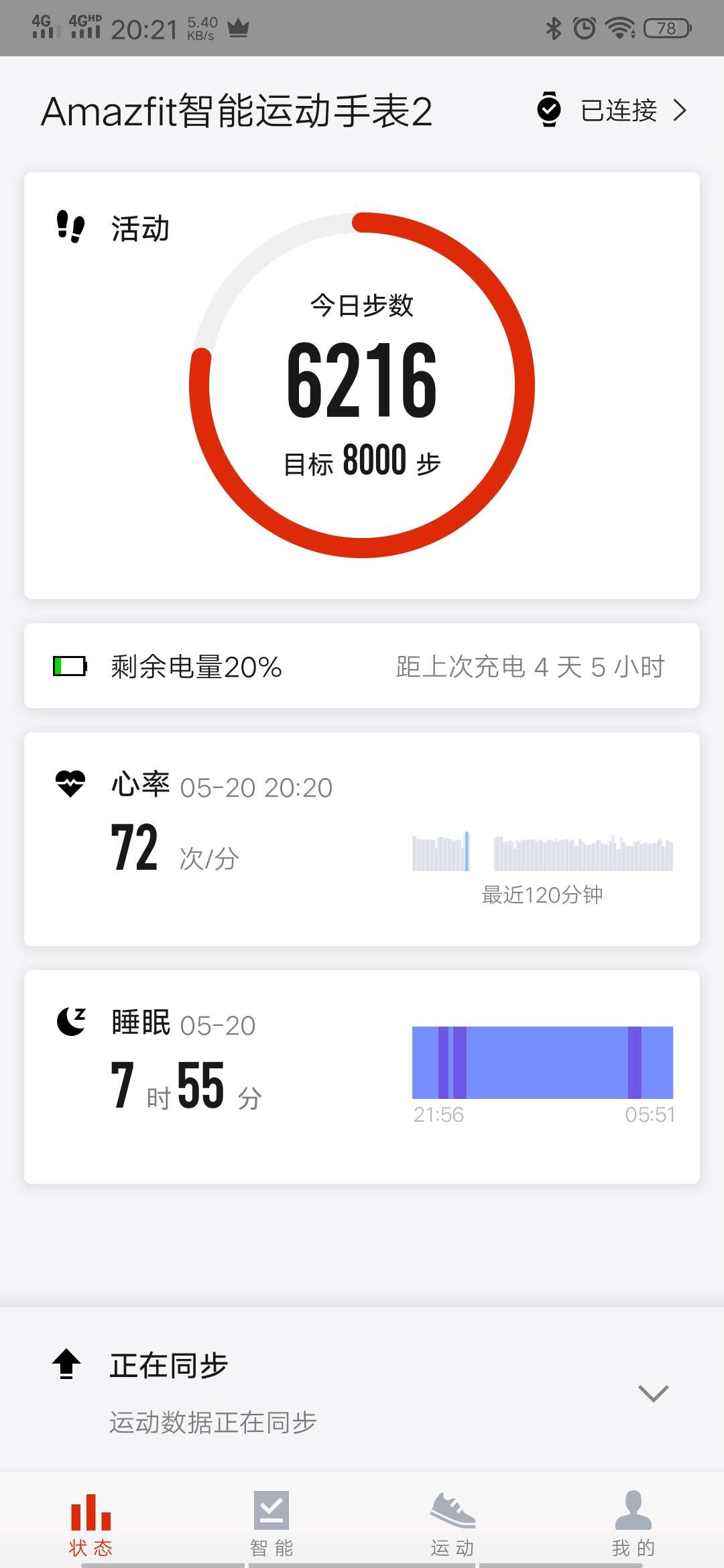Open the watch details via 已连接 chevron
This screenshot has width=724, height=1568.
tap(681, 109)
